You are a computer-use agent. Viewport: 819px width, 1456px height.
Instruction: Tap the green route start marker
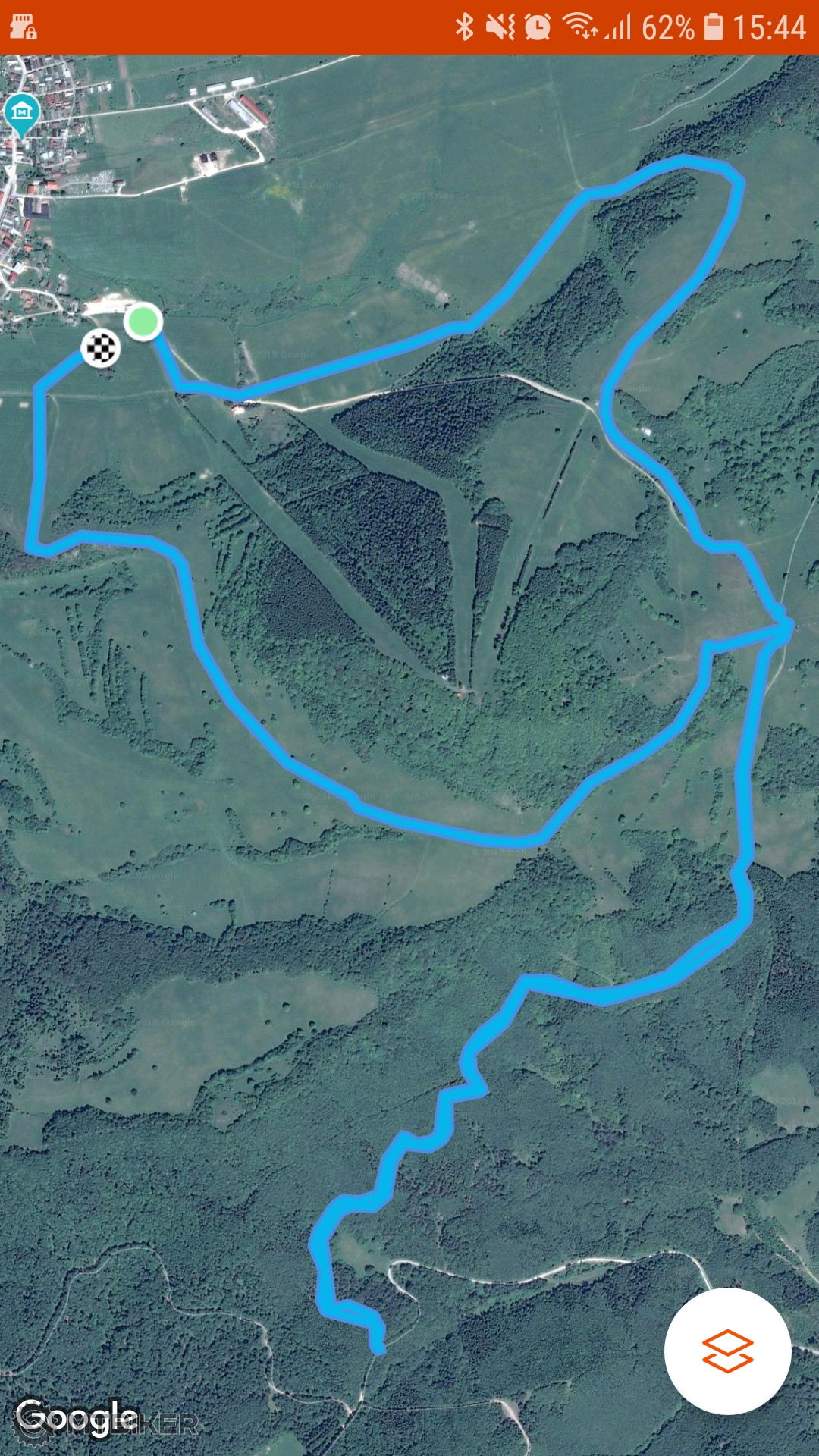143,322
